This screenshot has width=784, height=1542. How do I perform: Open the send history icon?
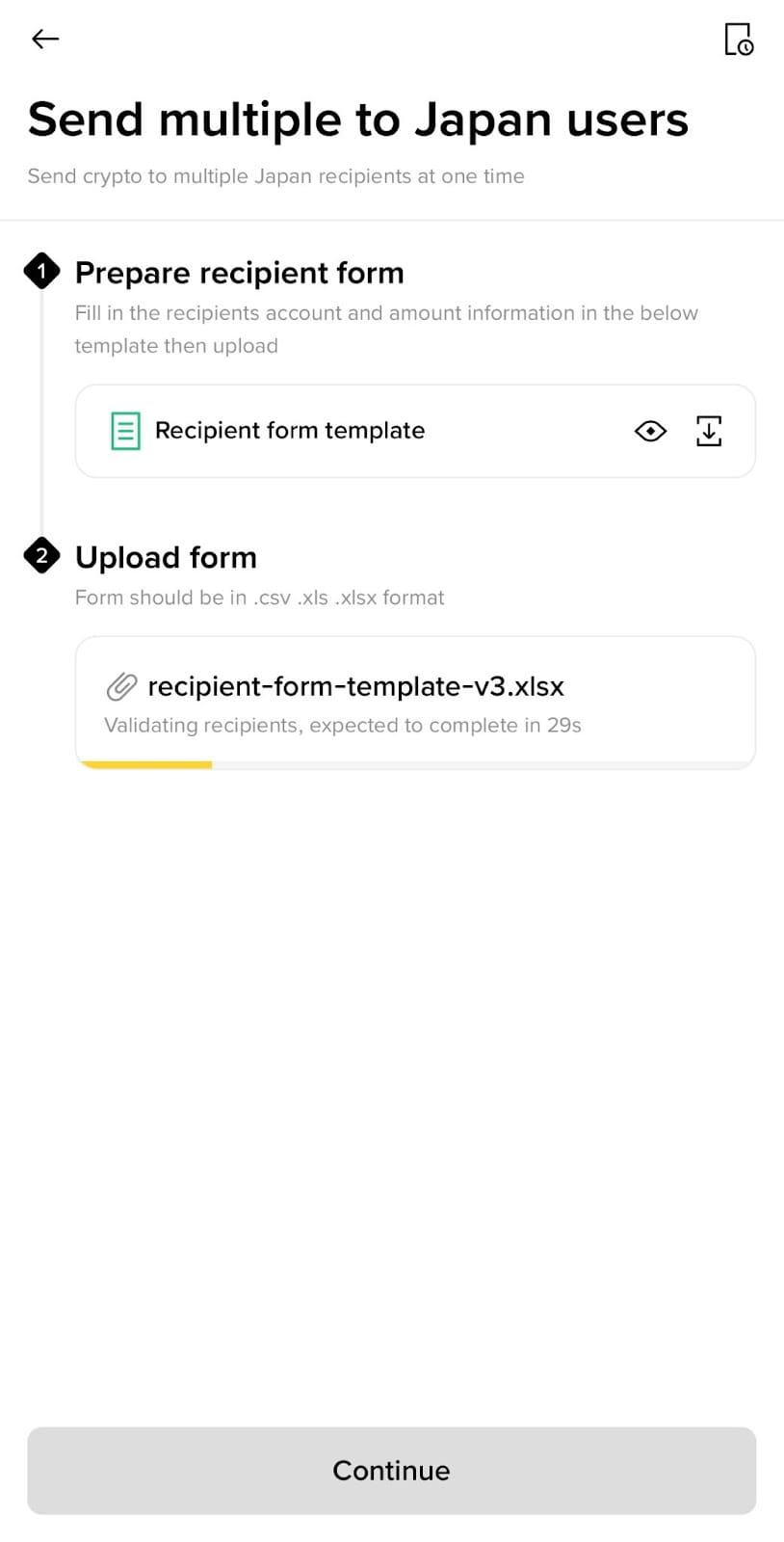739,40
